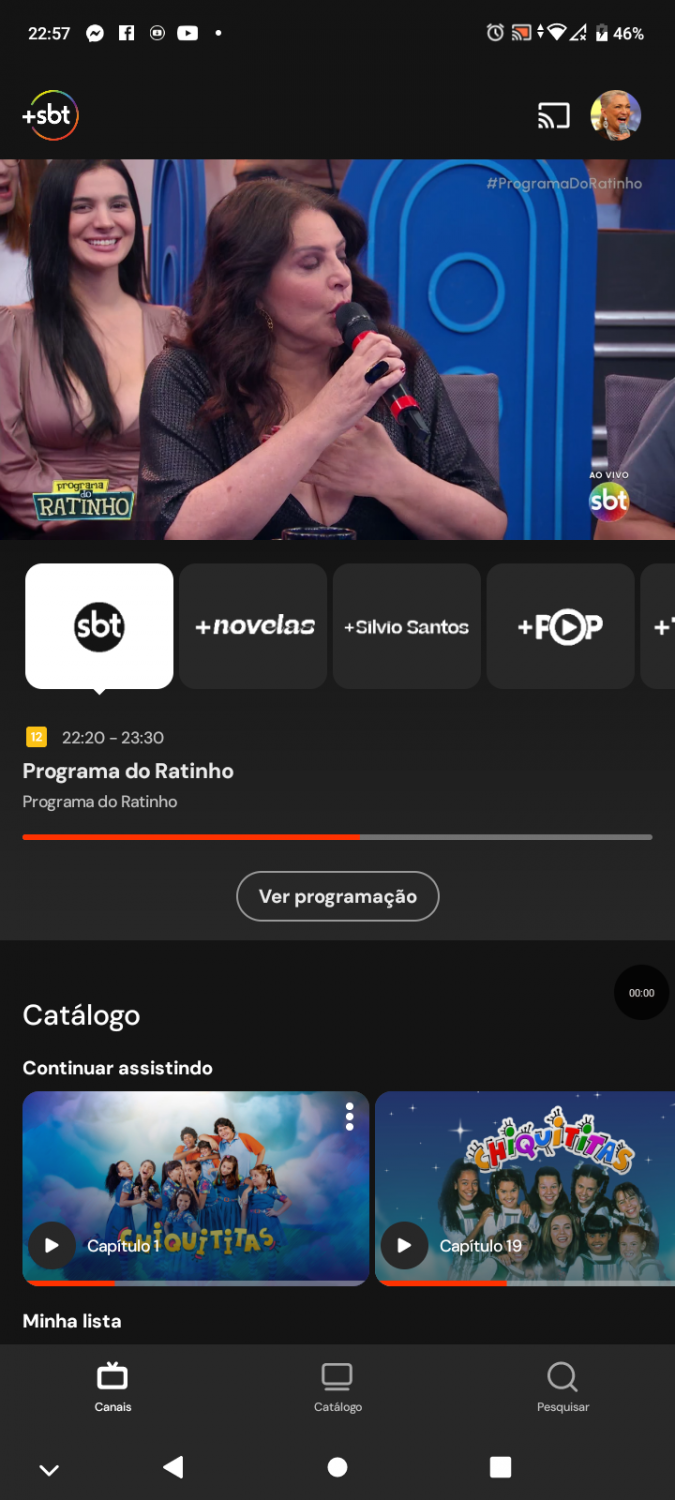Resume Chiquititas Capítulo 1
Image resolution: width=675 pixels, height=1500 pixels.
point(52,1245)
